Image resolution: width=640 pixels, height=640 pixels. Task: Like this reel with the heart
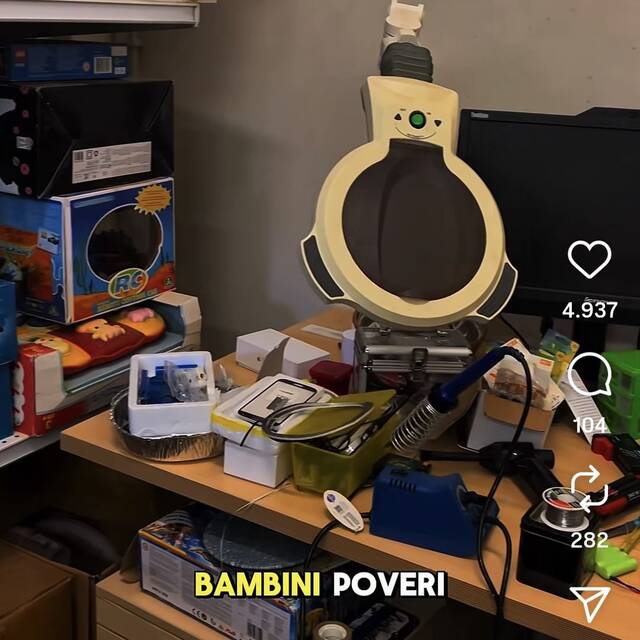[589, 260]
